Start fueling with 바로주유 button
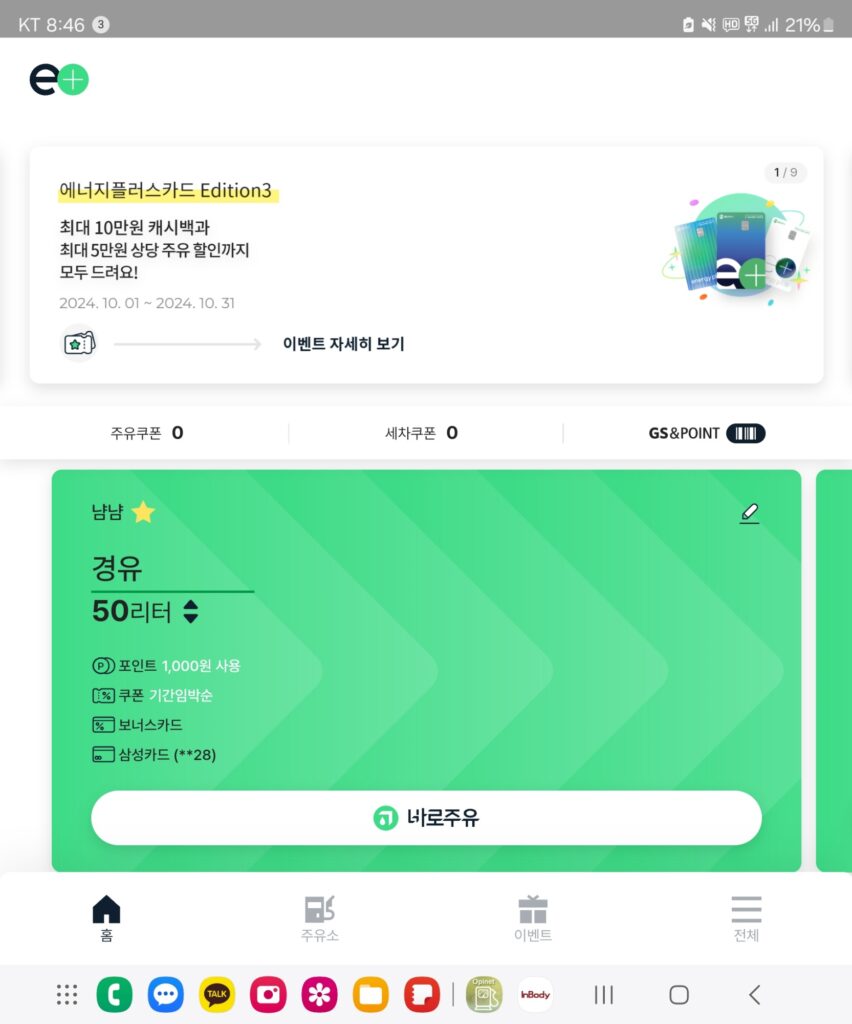This screenshot has width=852, height=1024. tap(426, 818)
